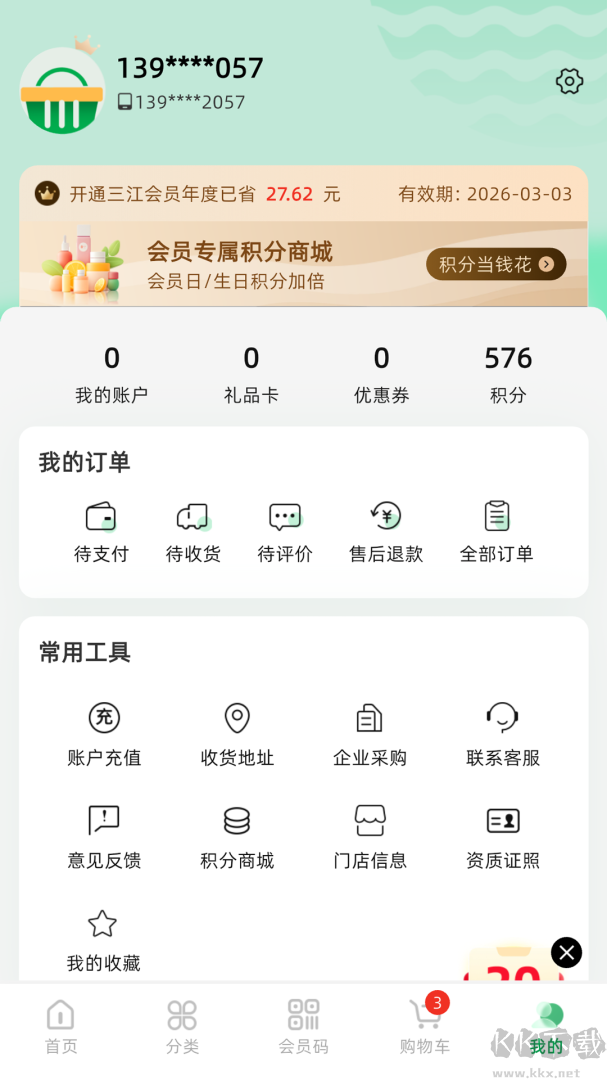View 全部订单
This screenshot has height=1080, width=607.
[496, 532]
